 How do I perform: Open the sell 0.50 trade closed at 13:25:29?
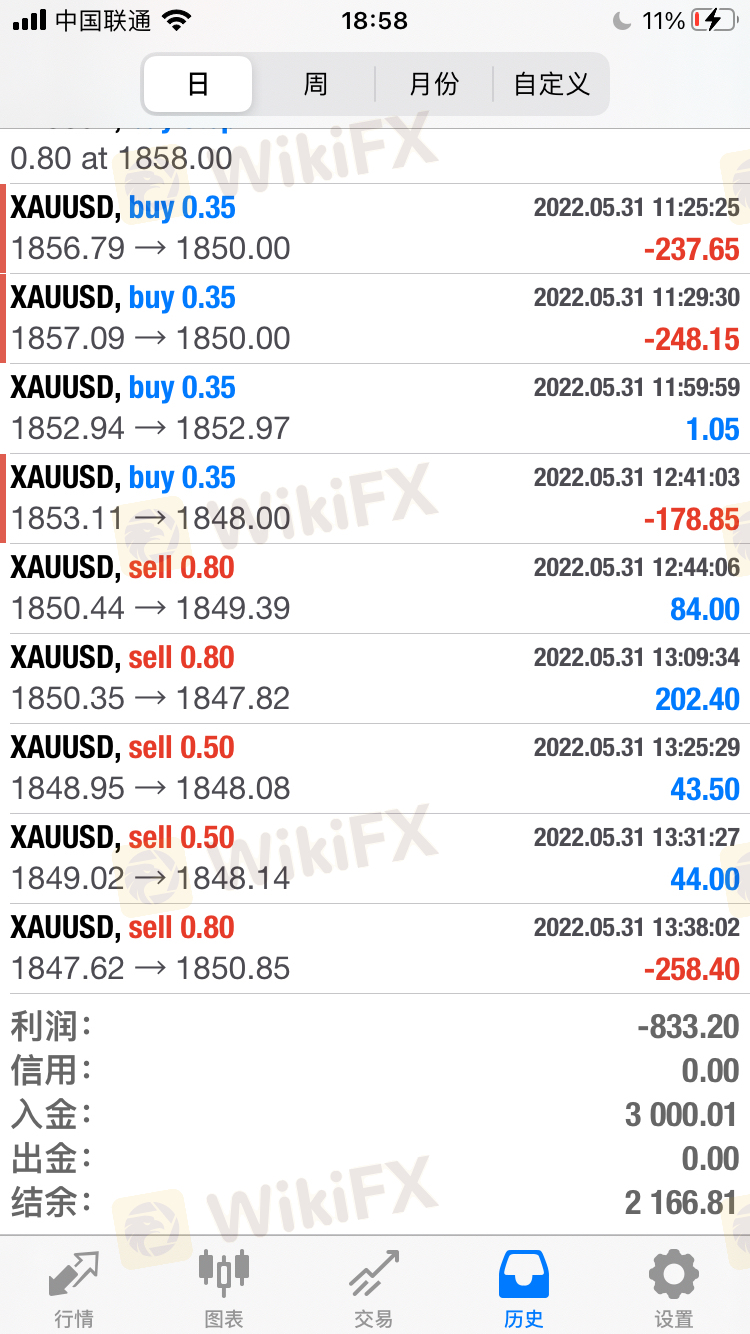coord(375,769)
